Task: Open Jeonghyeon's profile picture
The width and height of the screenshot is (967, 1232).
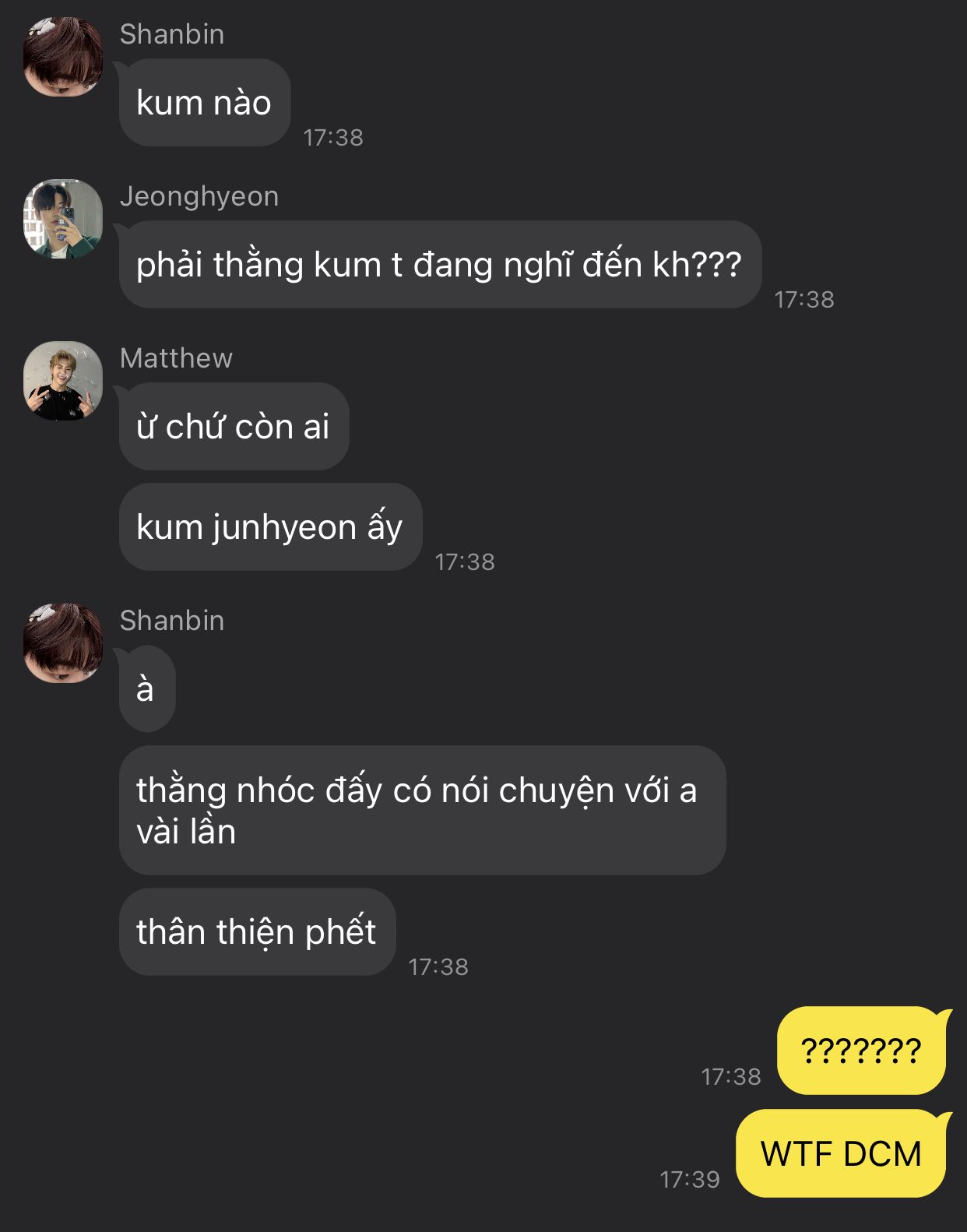Action: (63, 219)
